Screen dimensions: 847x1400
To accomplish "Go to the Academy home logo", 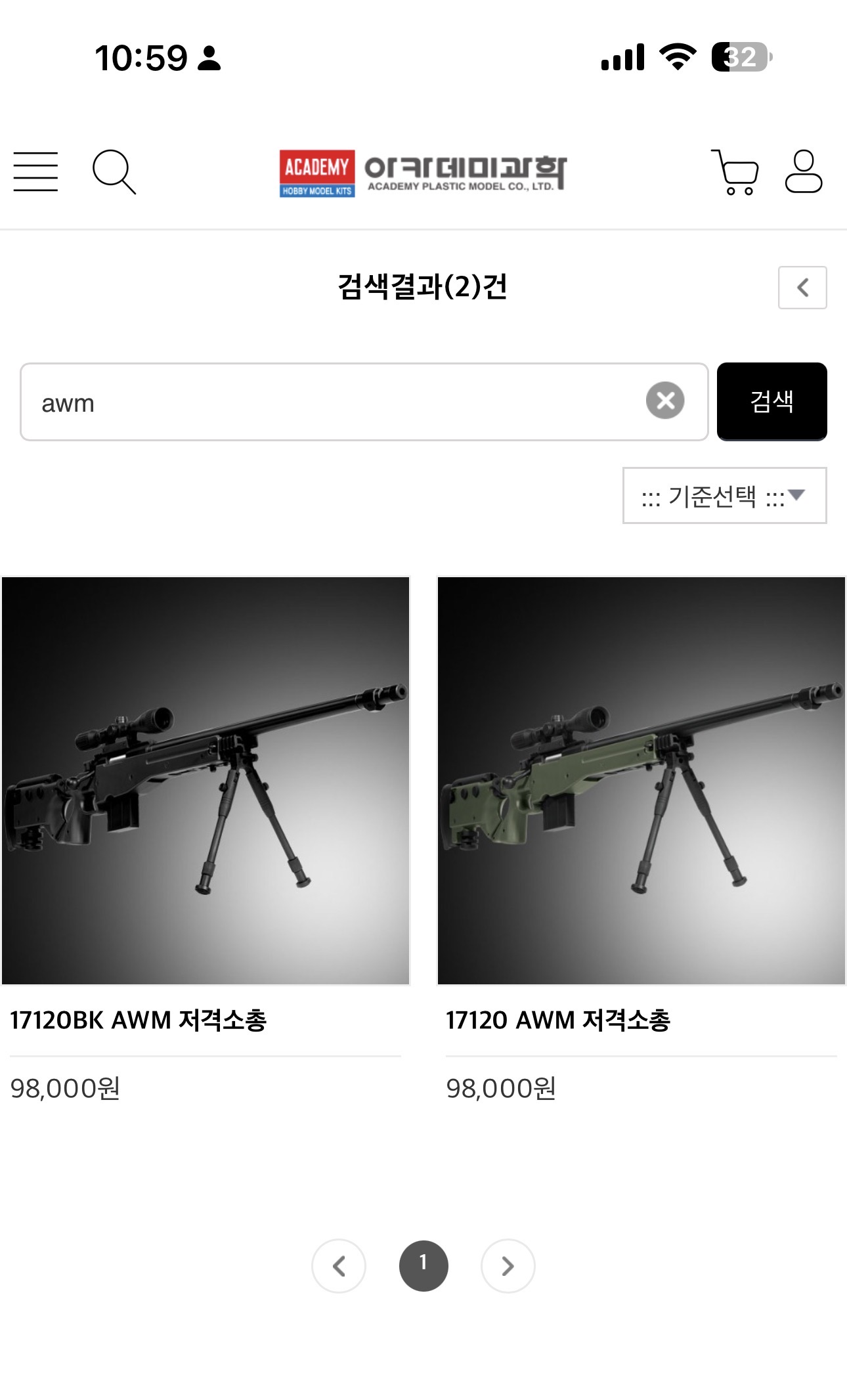I will point(423,173).
